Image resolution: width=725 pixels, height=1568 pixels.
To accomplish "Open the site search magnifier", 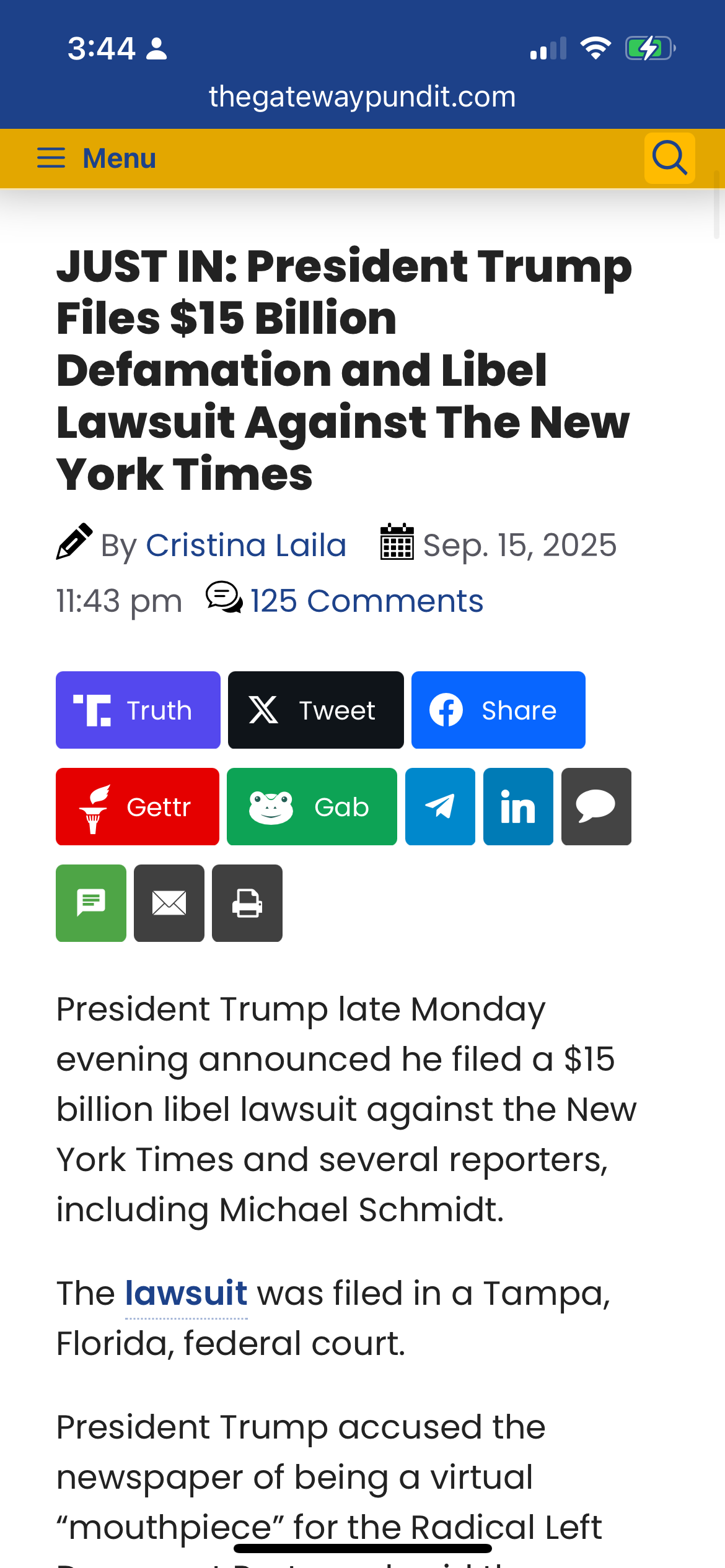I will pyautogui.click(x=669, y=158).
